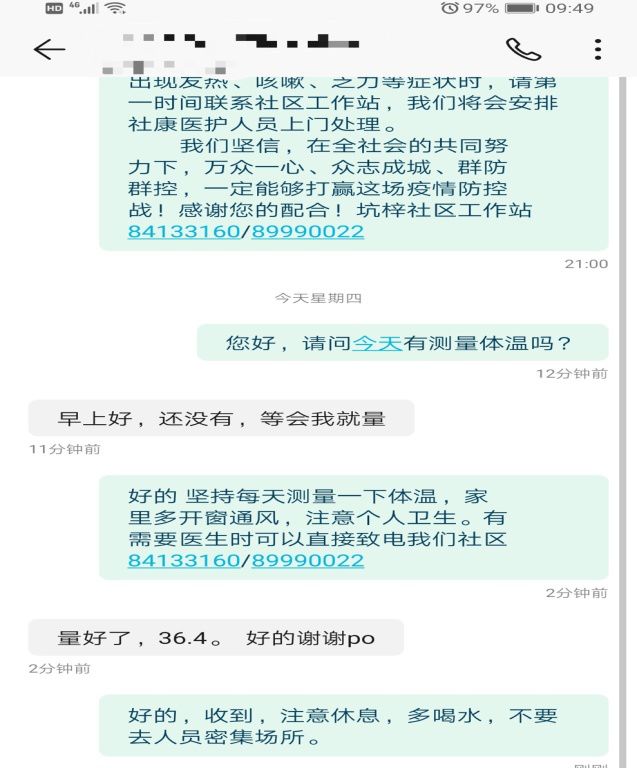Call this contact using the phone icon
Viewport: 637px width, 768px height.
coord(522,49)
